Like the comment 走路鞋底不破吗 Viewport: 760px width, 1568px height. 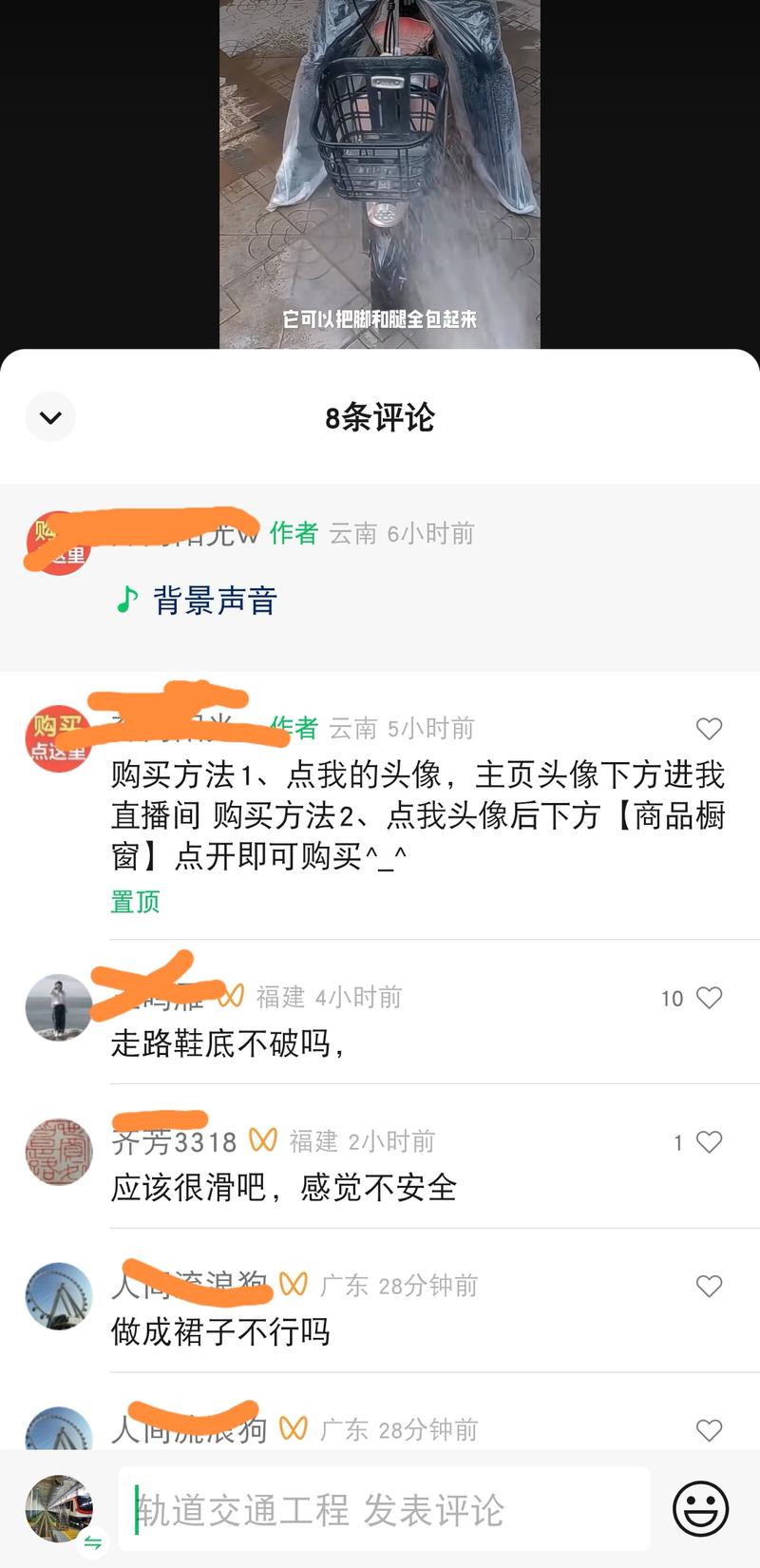point(709,998)
